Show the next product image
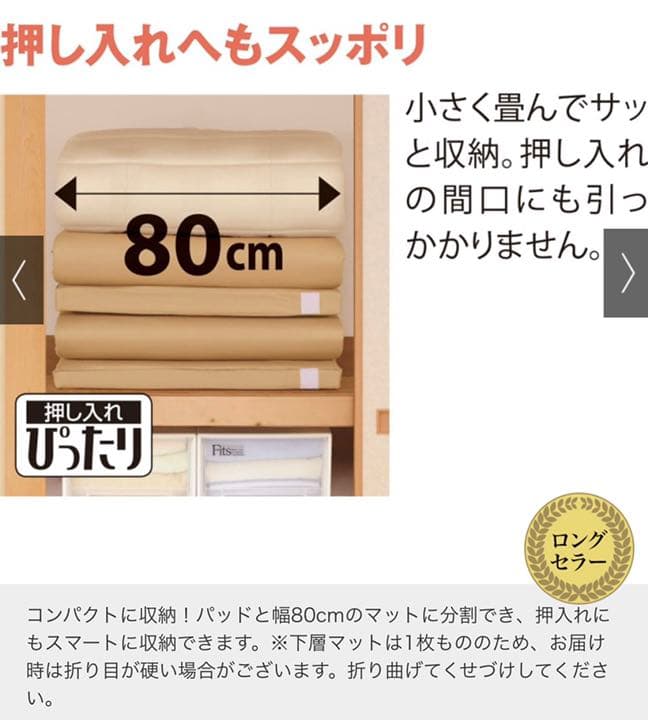This screenshot has width=648, height=720. coord(626,273)
